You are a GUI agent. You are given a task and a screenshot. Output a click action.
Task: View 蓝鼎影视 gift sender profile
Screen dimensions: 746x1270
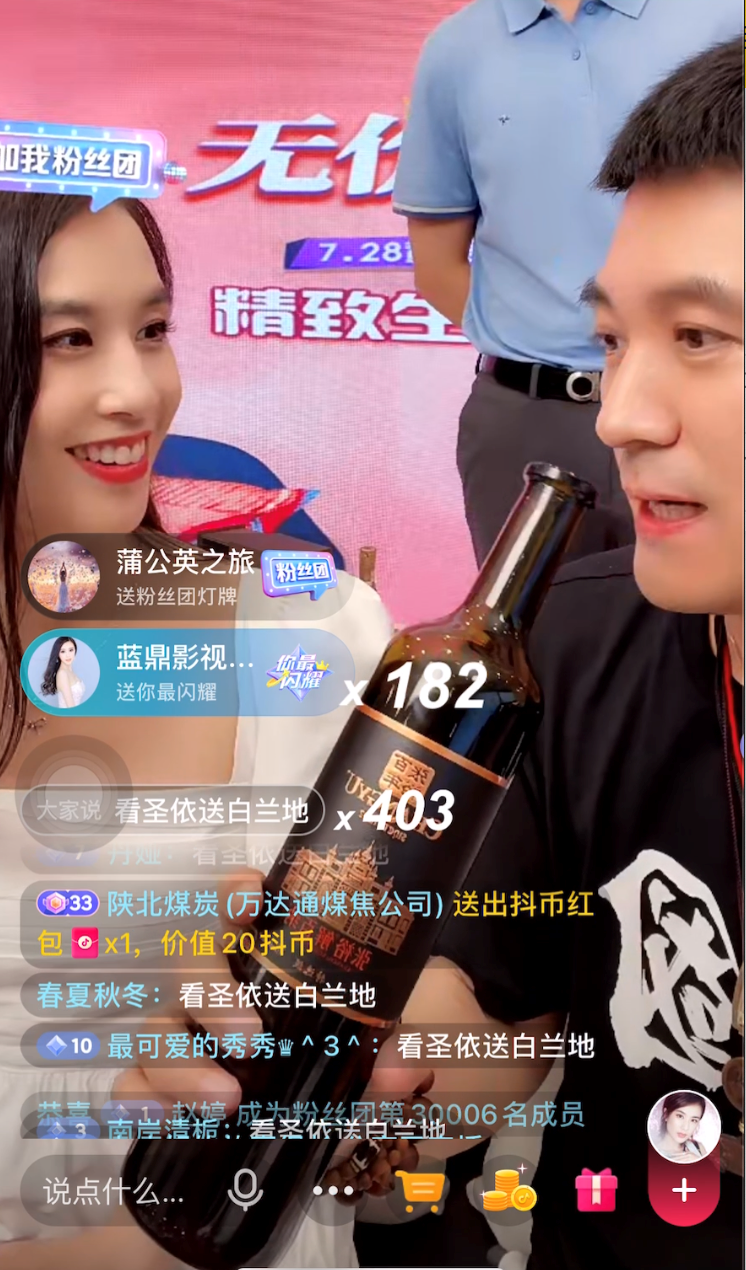(64, 672)
